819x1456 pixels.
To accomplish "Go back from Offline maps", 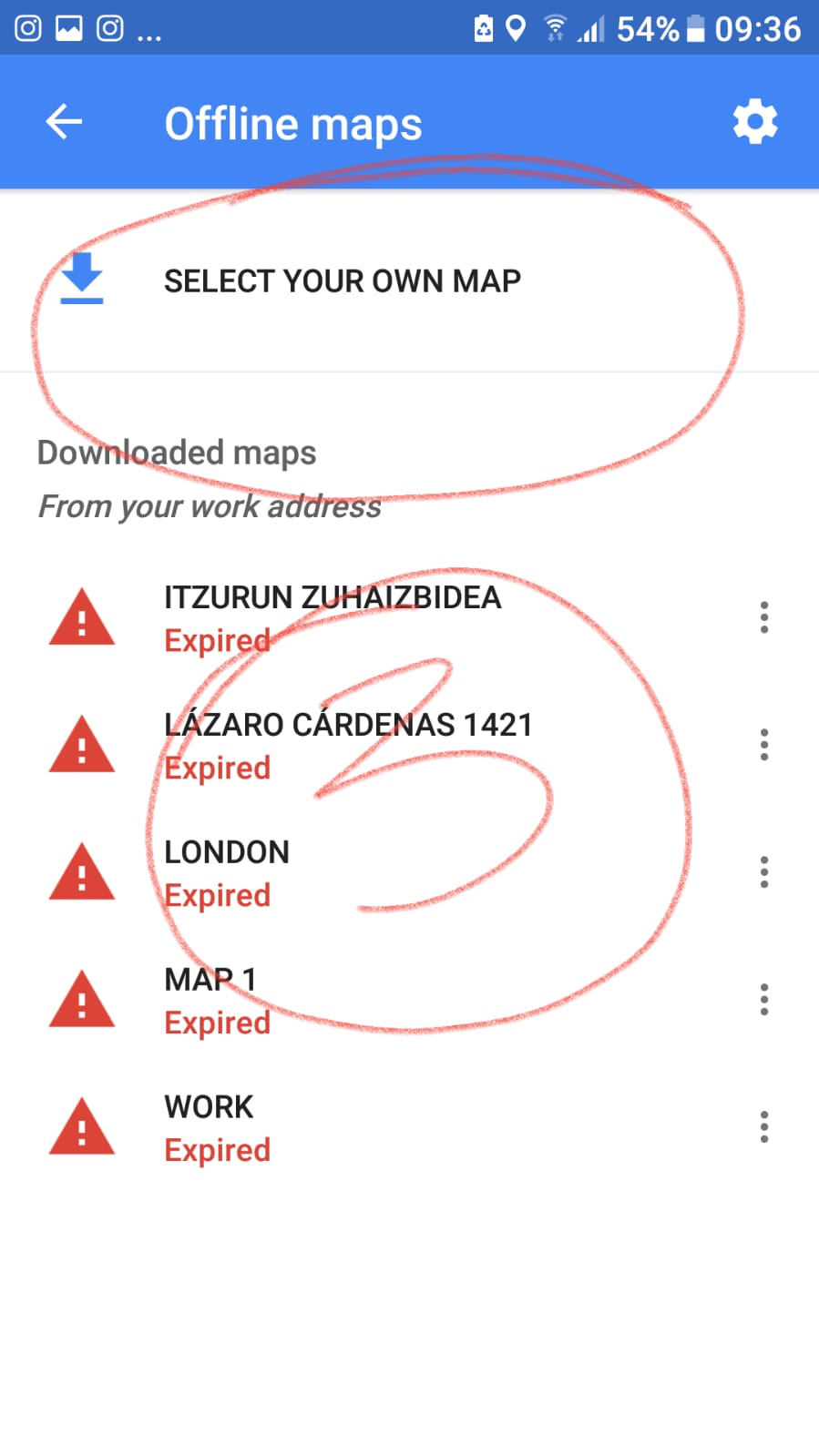I will (64, 122).
